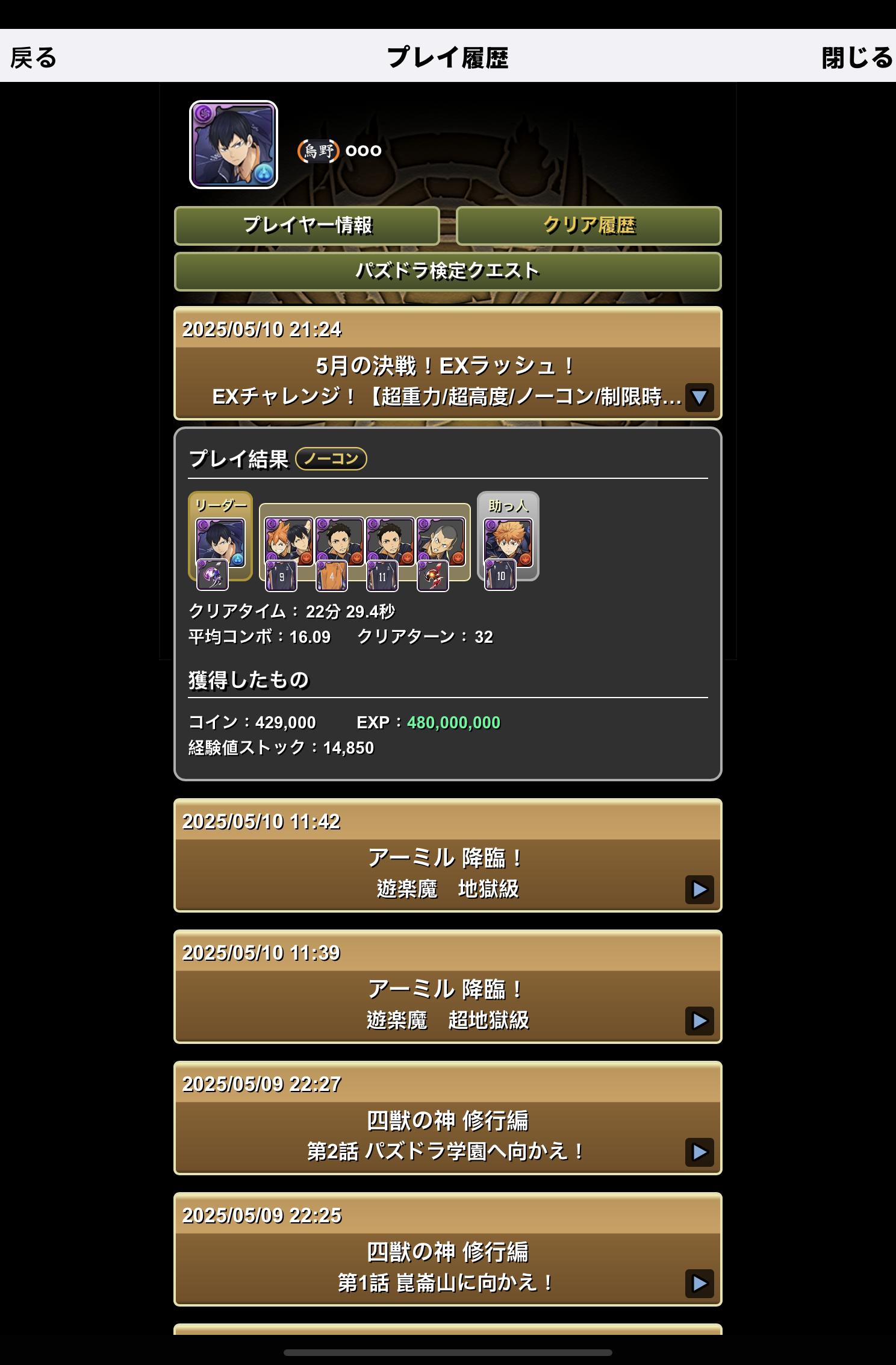Close the play history with 閉じる
The height and width of the screenshot is (1365, 896).
point(856,58)
